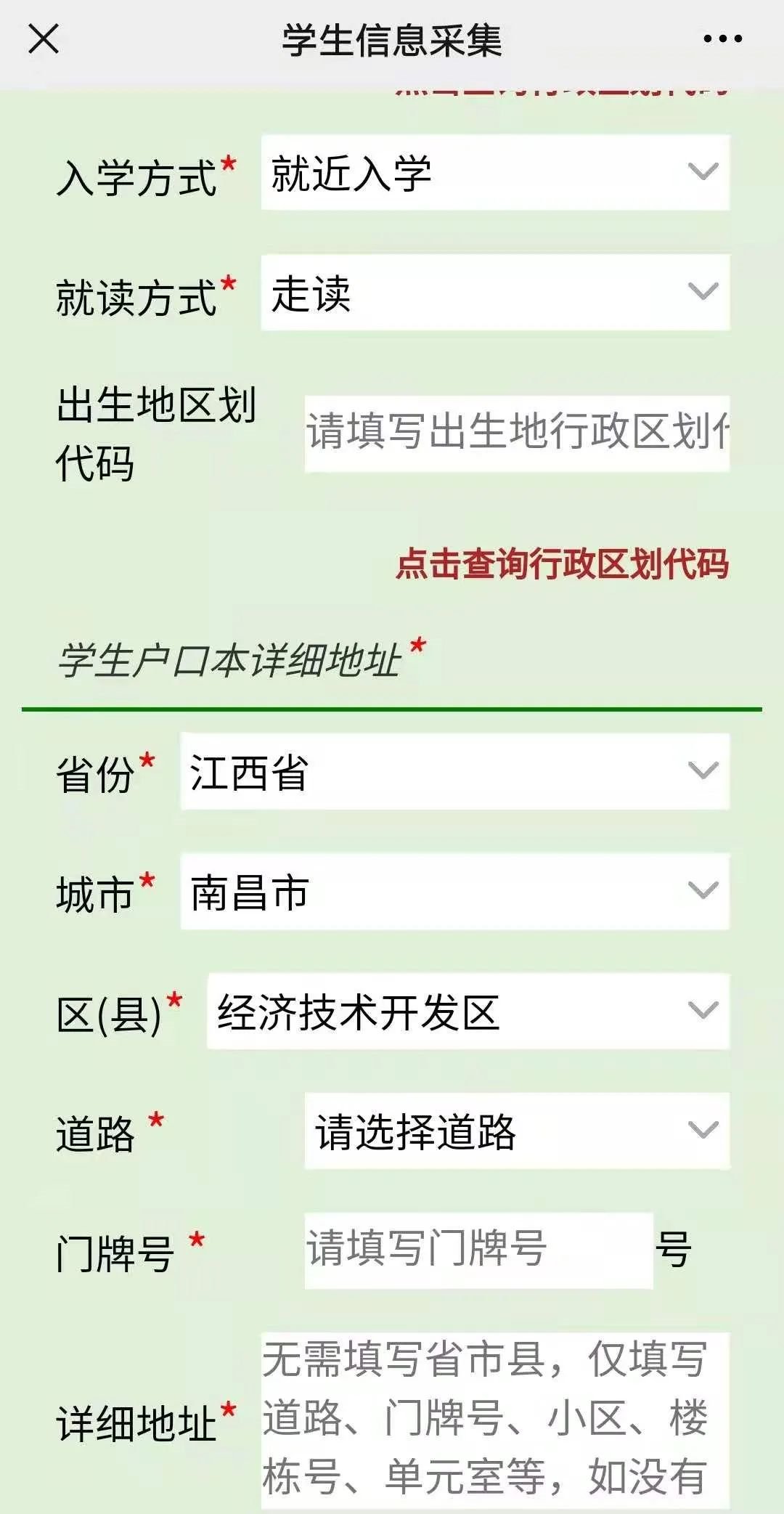Tap the 出生地区划代码 input field
This screenshot has height=1514, width=784.
[x=516, y=434]
